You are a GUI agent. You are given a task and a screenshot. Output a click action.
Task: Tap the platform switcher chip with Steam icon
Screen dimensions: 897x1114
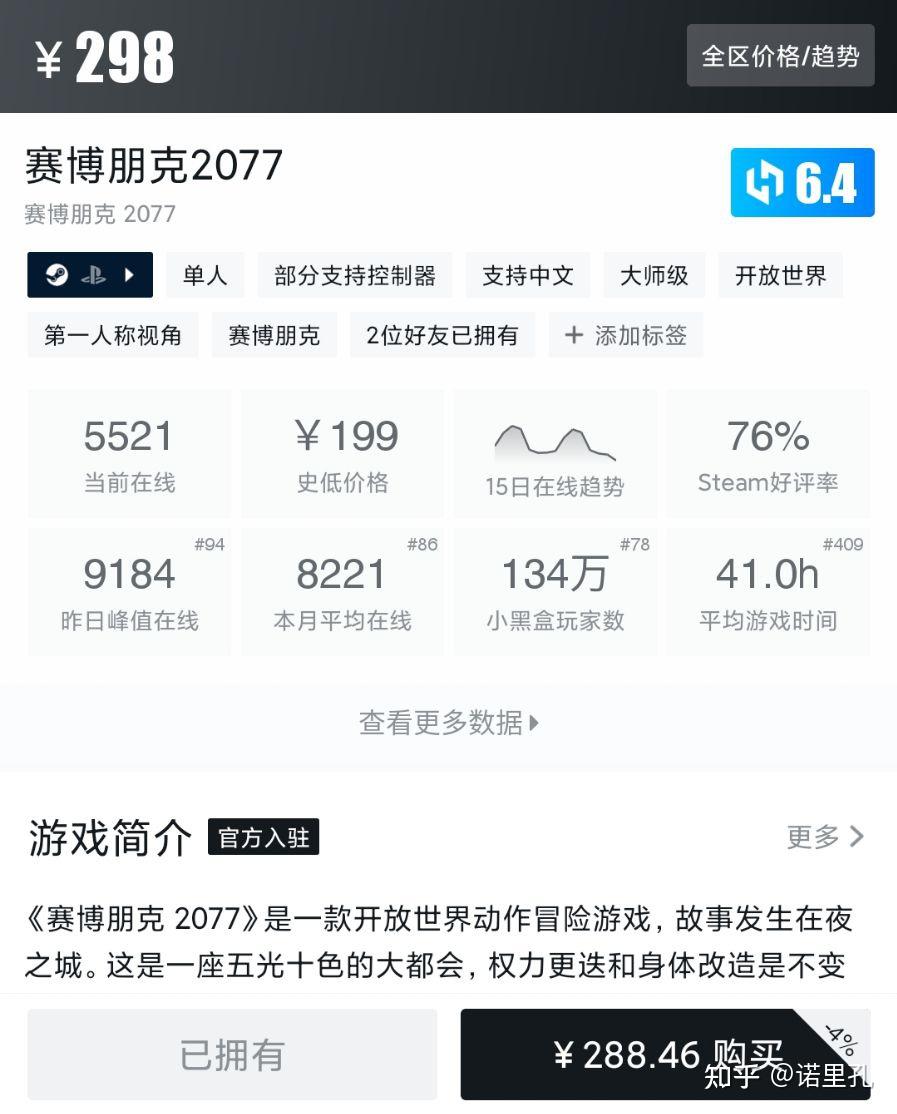coord(90,275)
